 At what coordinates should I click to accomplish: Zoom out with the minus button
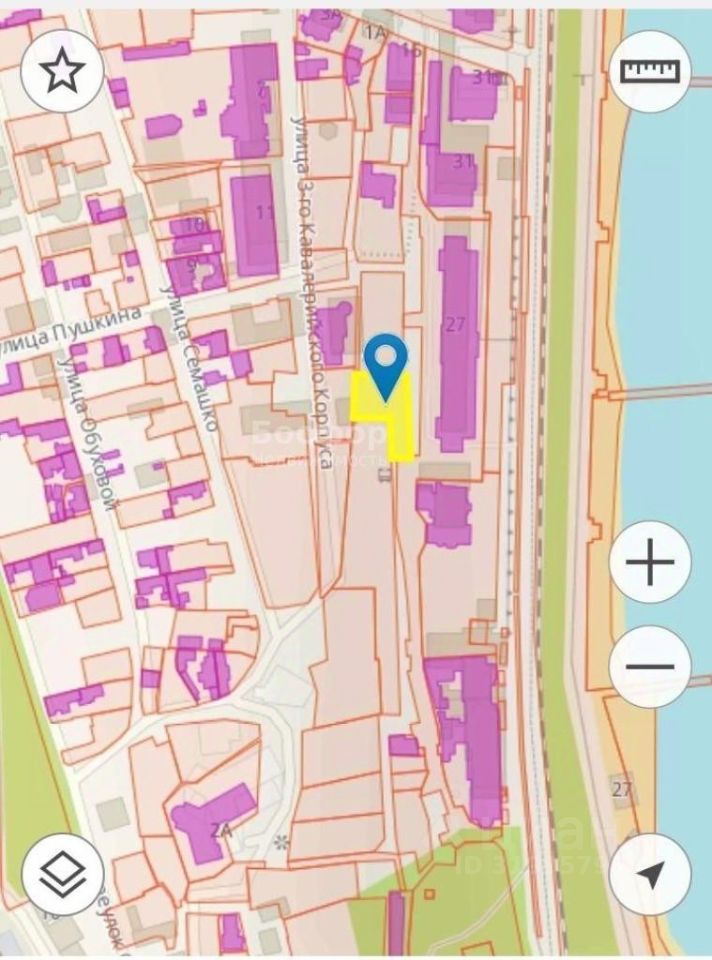650,666
